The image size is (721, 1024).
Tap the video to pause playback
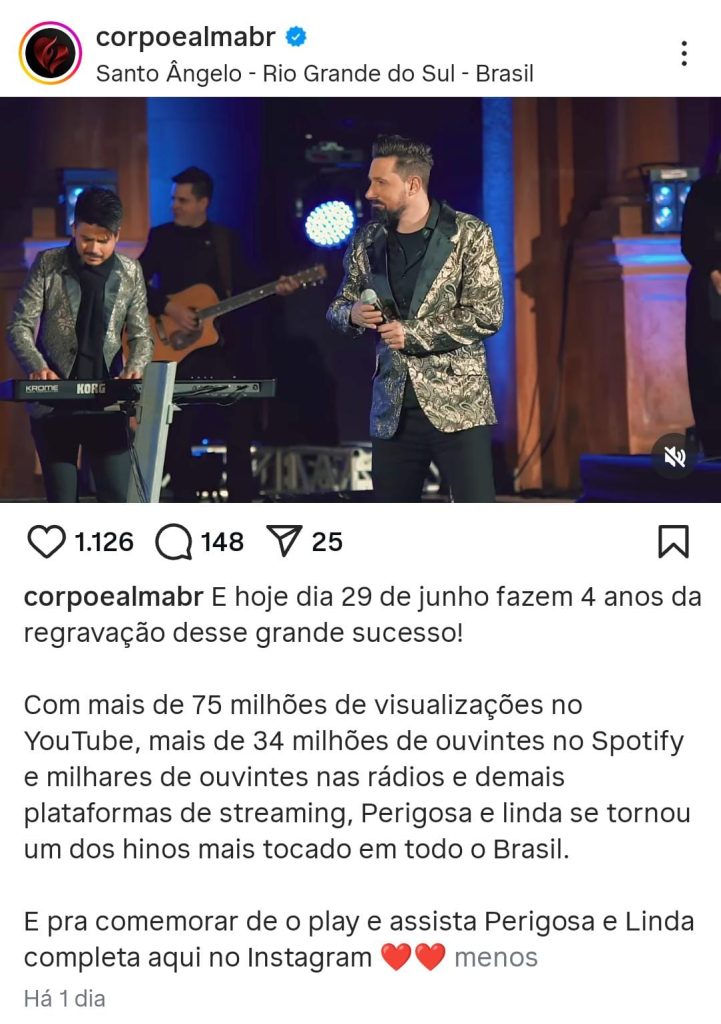(360, 300)
